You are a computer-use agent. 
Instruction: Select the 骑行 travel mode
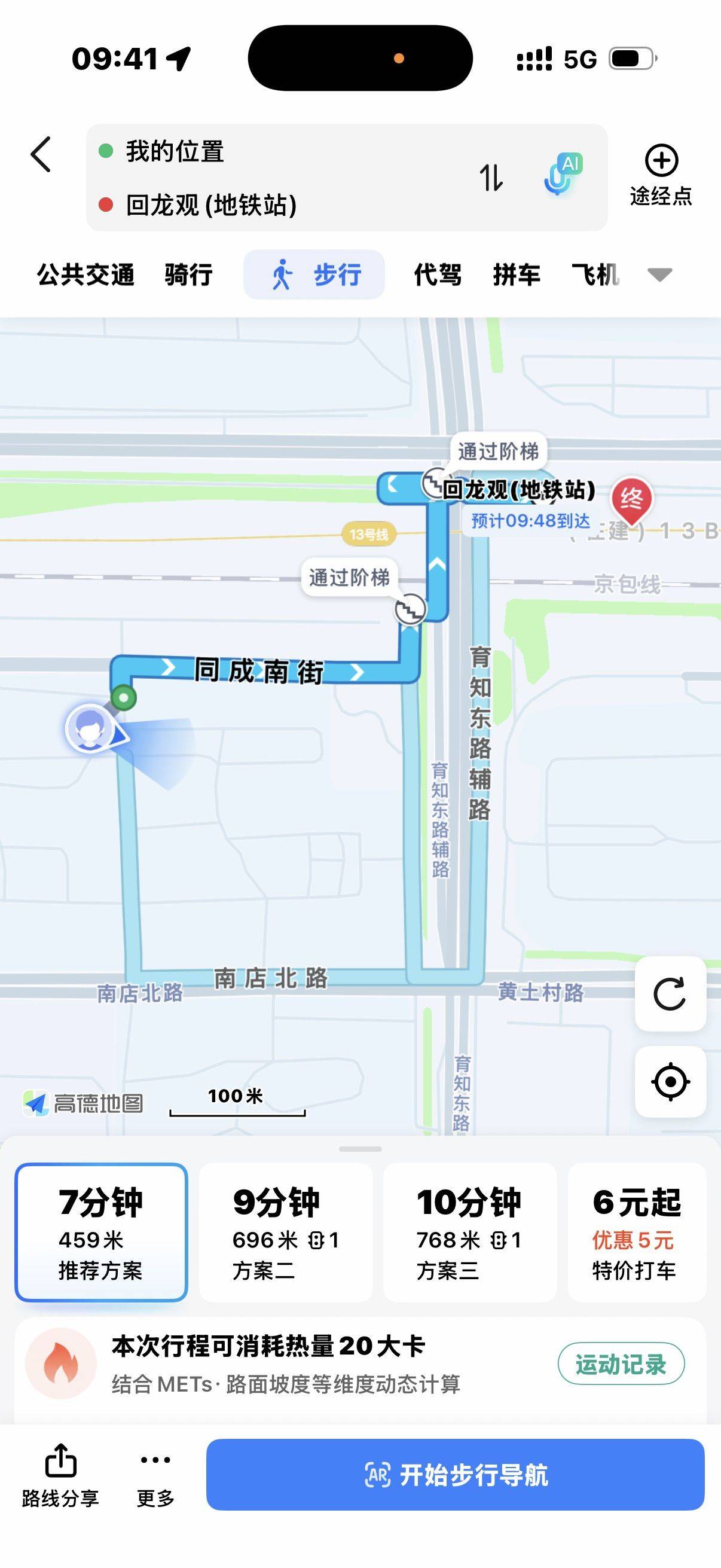(188, 274)
